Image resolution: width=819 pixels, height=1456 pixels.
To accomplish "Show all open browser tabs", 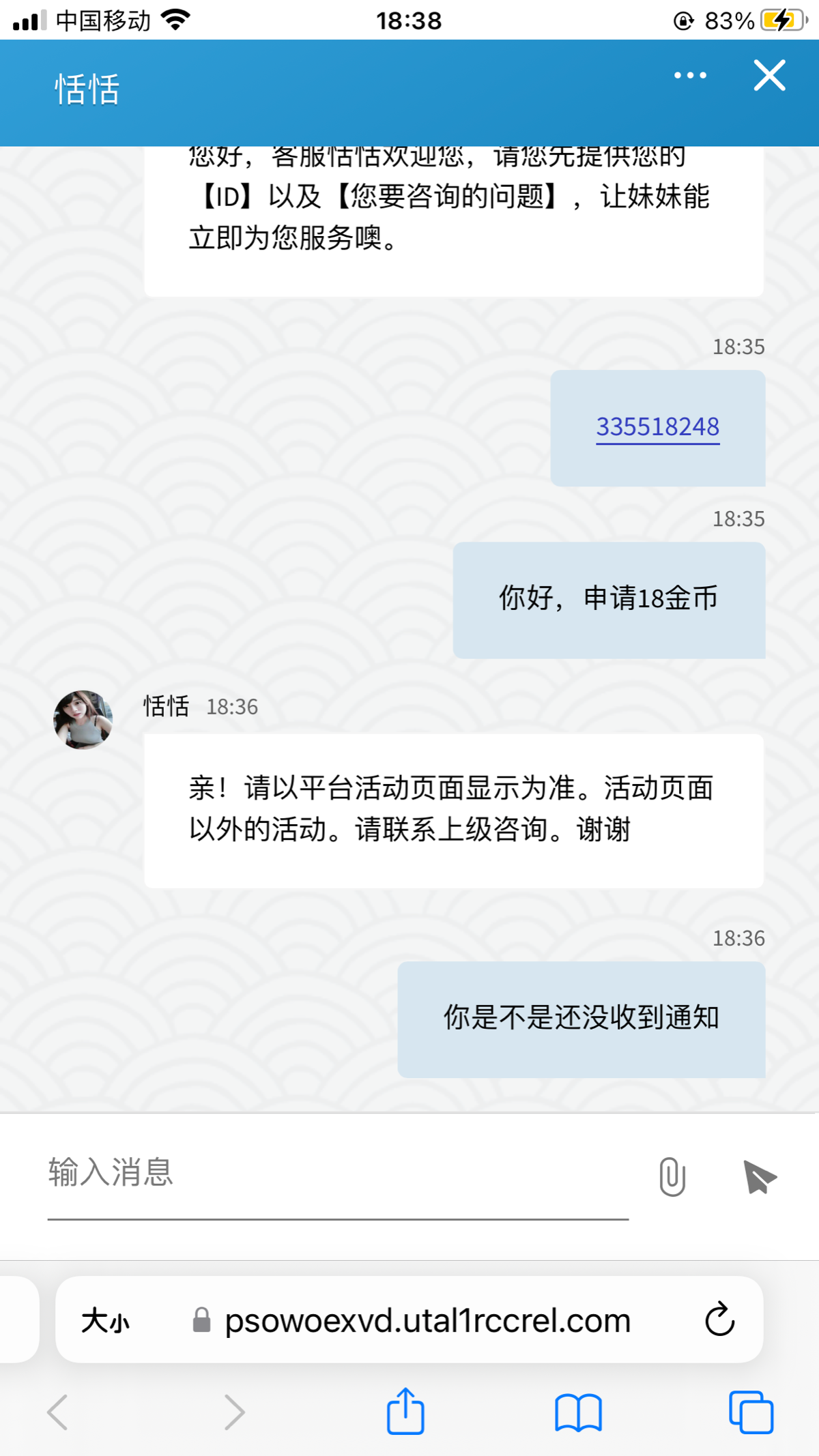I will click(751, 1412).
